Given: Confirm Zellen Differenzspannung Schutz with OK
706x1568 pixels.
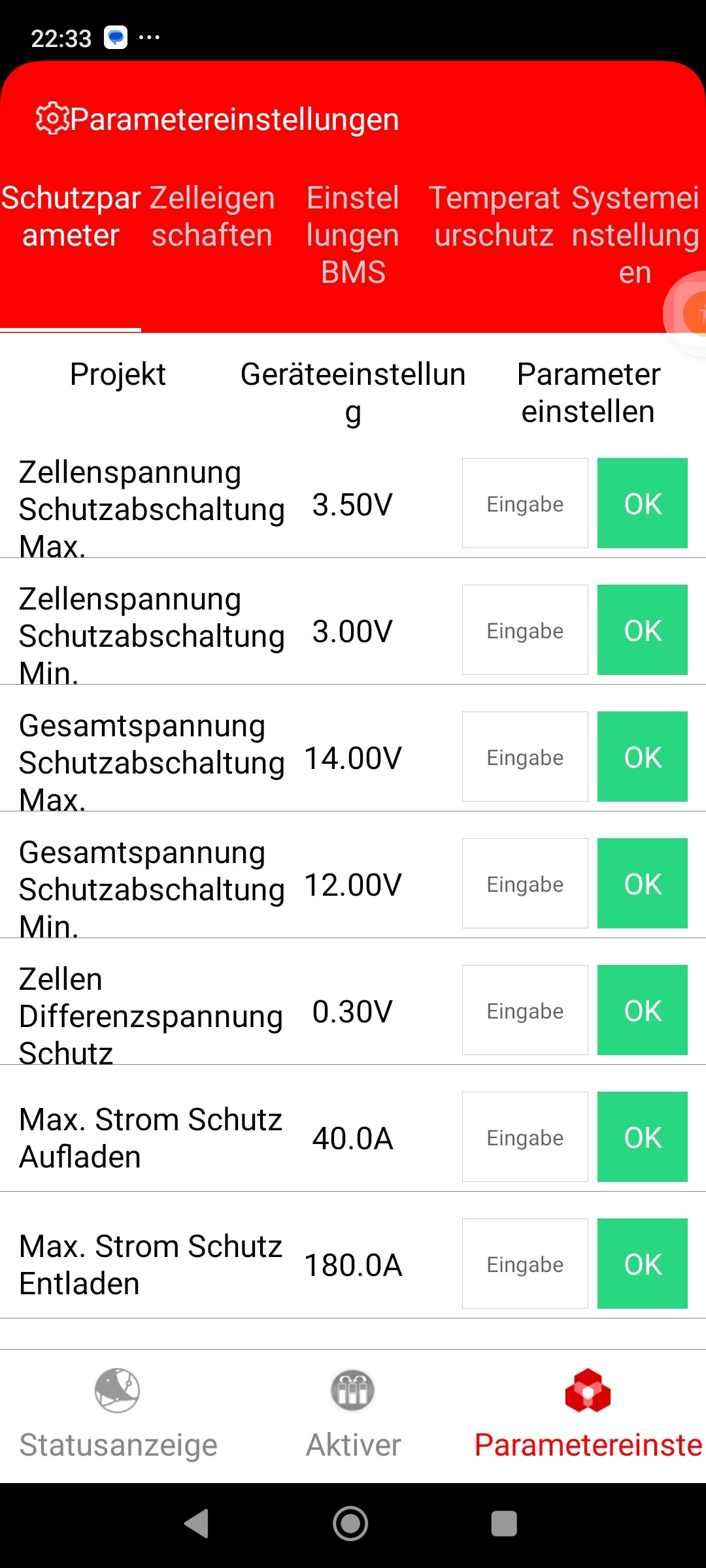Looking at the screenshot, I should 643,1010.
